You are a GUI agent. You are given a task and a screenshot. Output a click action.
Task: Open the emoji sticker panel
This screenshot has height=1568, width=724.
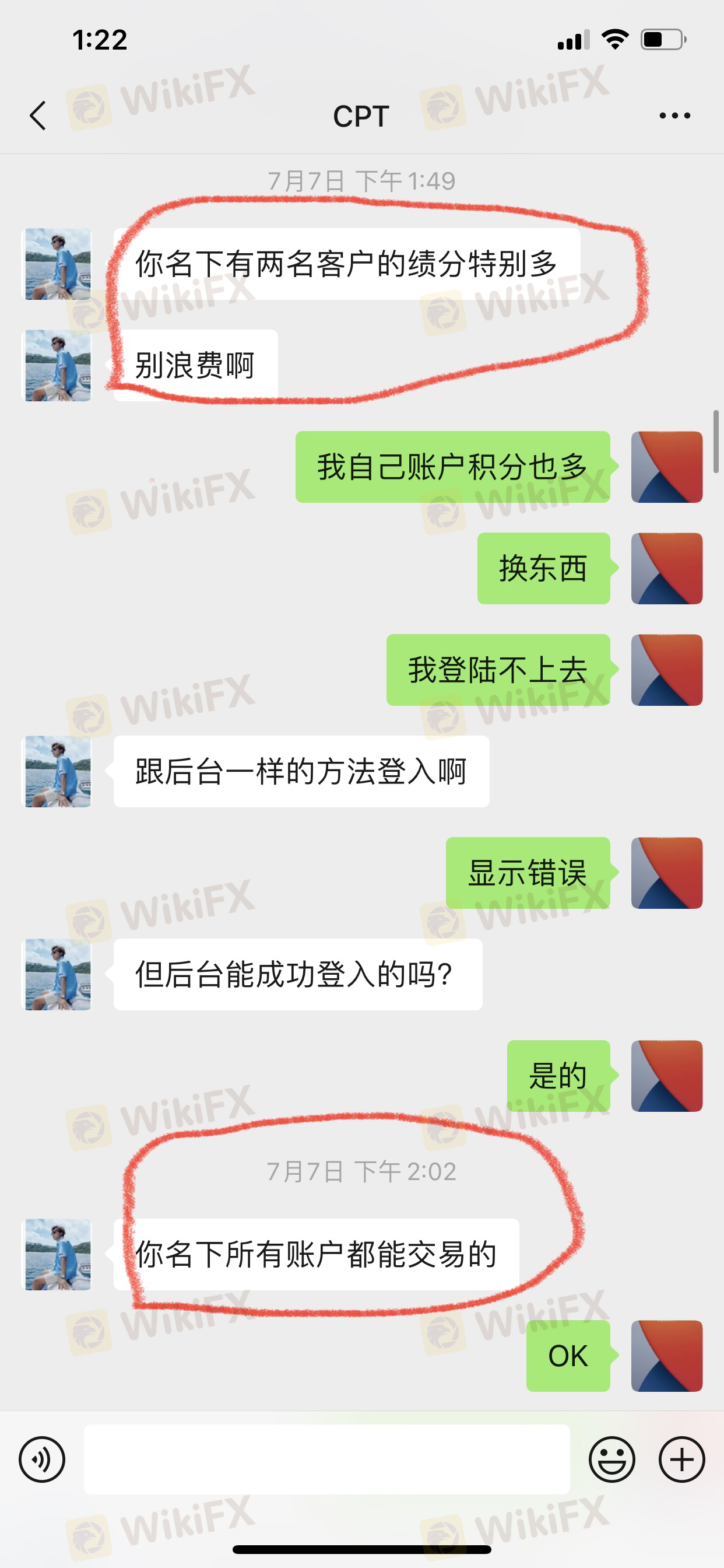point(611,1459)
